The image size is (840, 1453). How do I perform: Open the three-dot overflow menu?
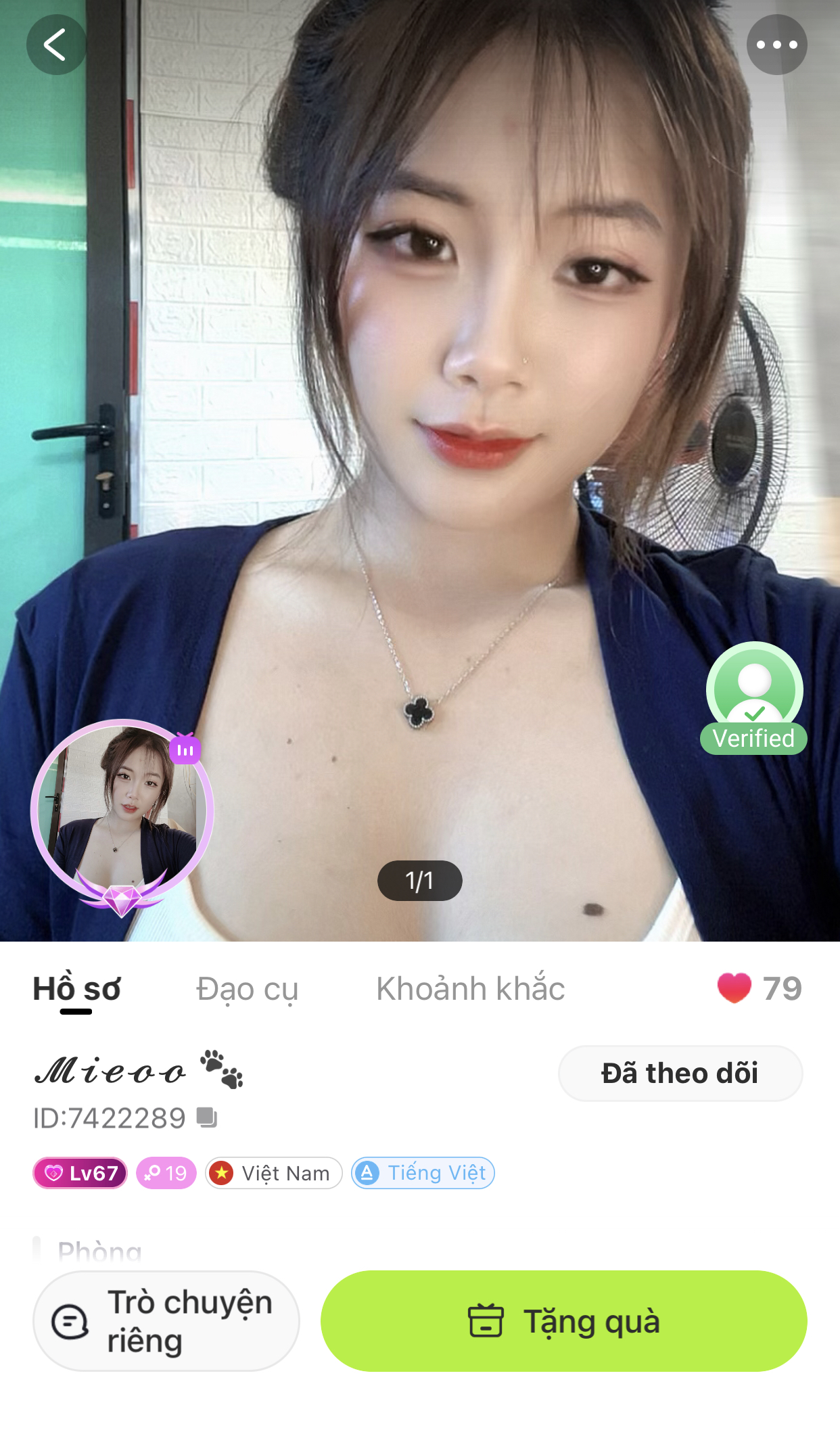pyautogui.click(x=776, y=45)
